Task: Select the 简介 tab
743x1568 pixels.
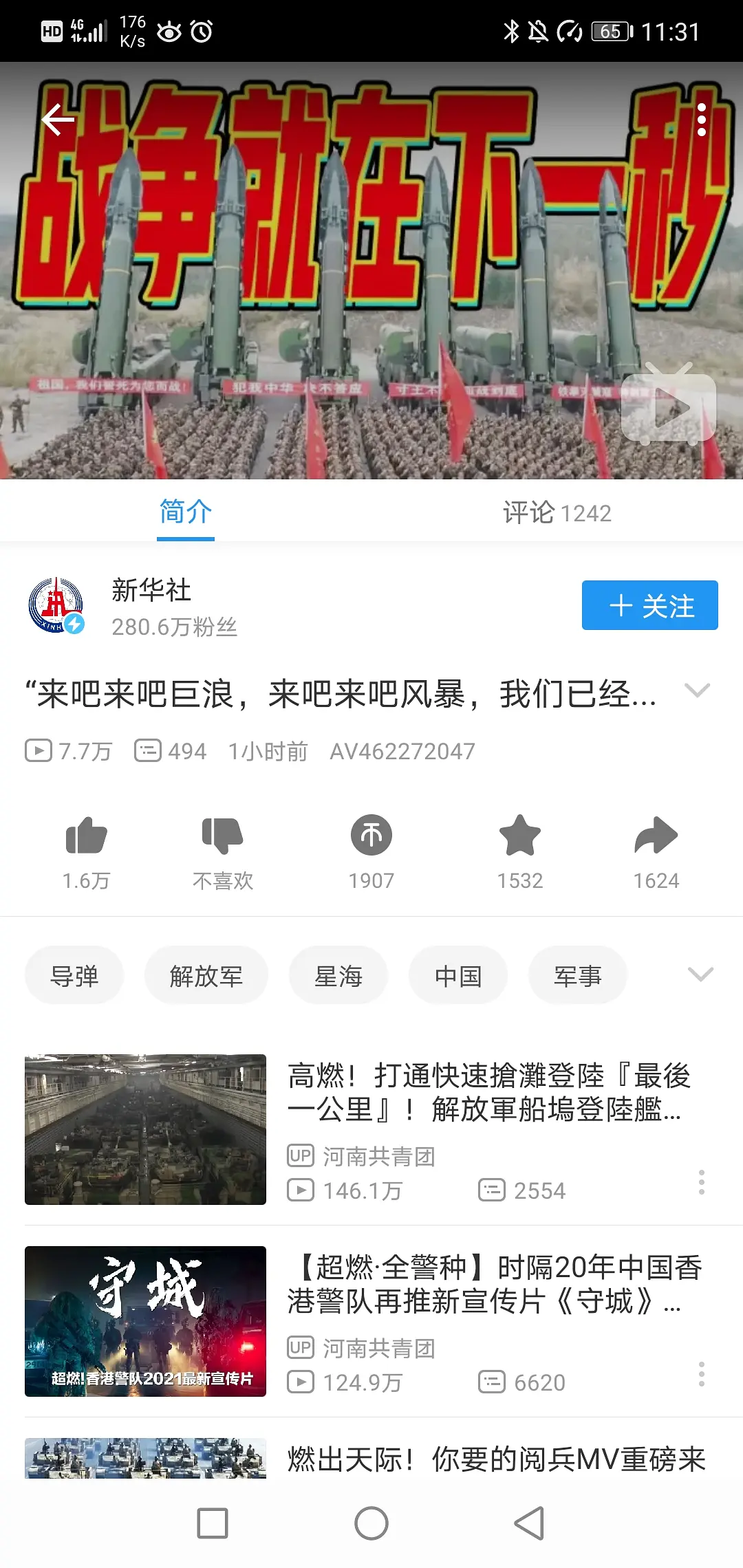Action: [x=186, y=512]
